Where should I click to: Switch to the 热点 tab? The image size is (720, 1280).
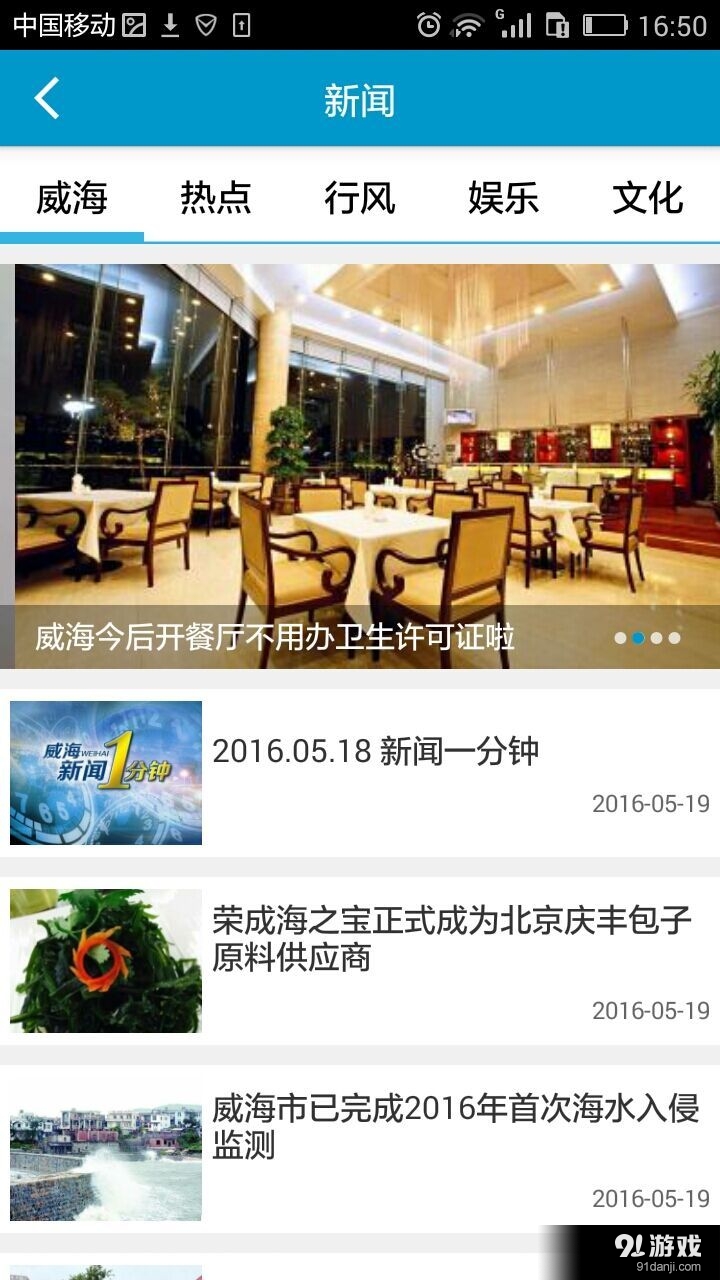point(215,199)
